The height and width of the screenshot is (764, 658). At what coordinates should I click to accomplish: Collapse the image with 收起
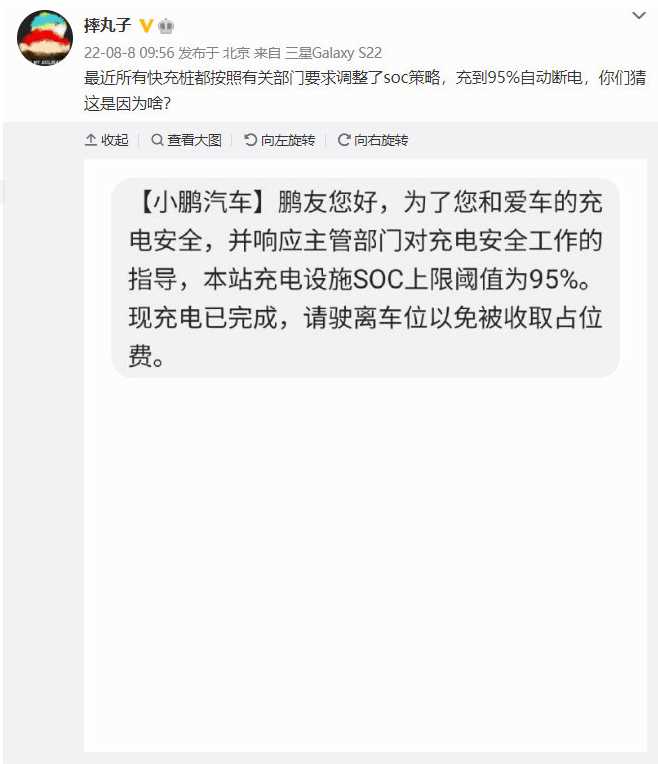pos(107,140)
